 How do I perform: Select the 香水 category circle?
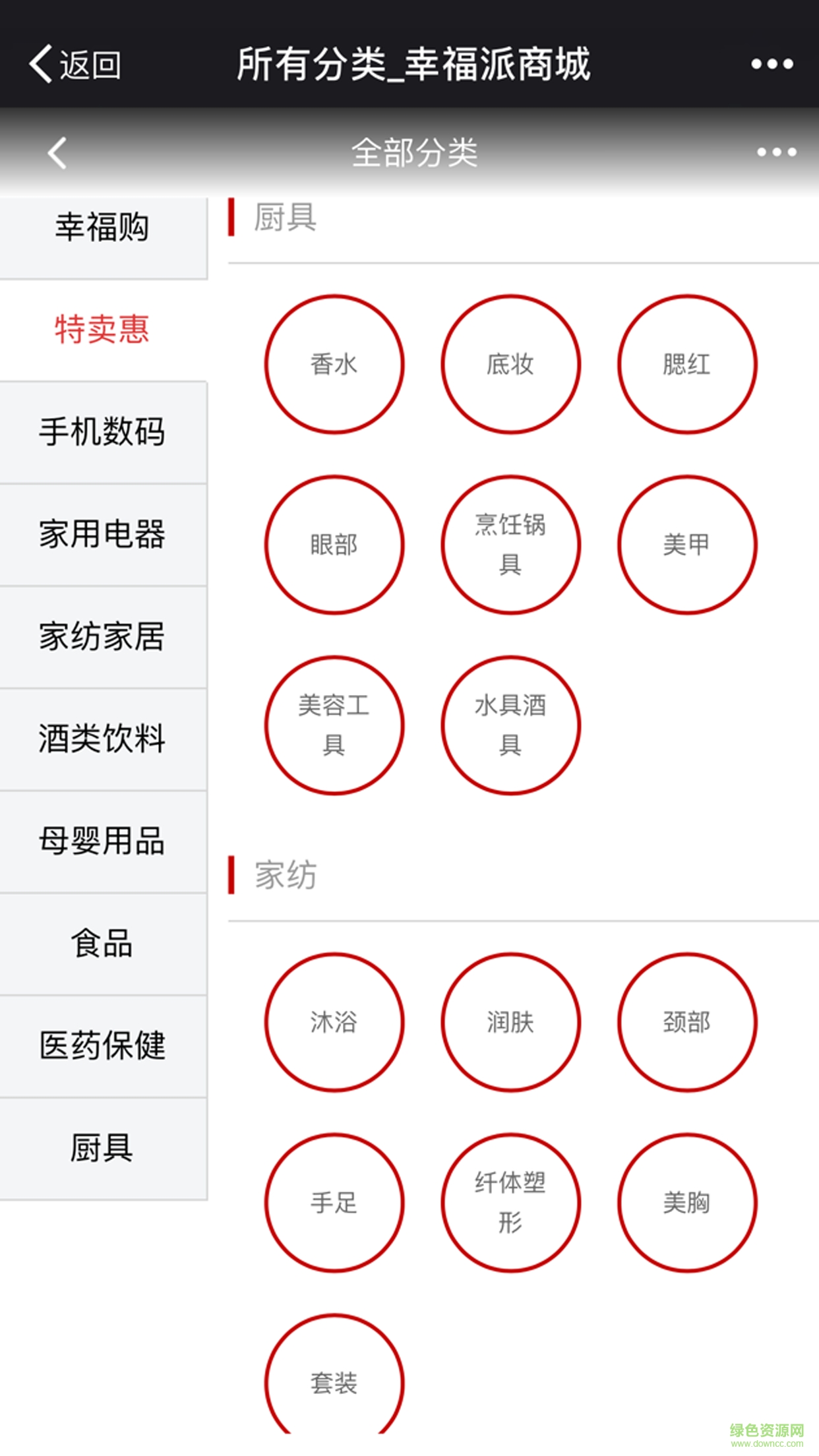334,364
